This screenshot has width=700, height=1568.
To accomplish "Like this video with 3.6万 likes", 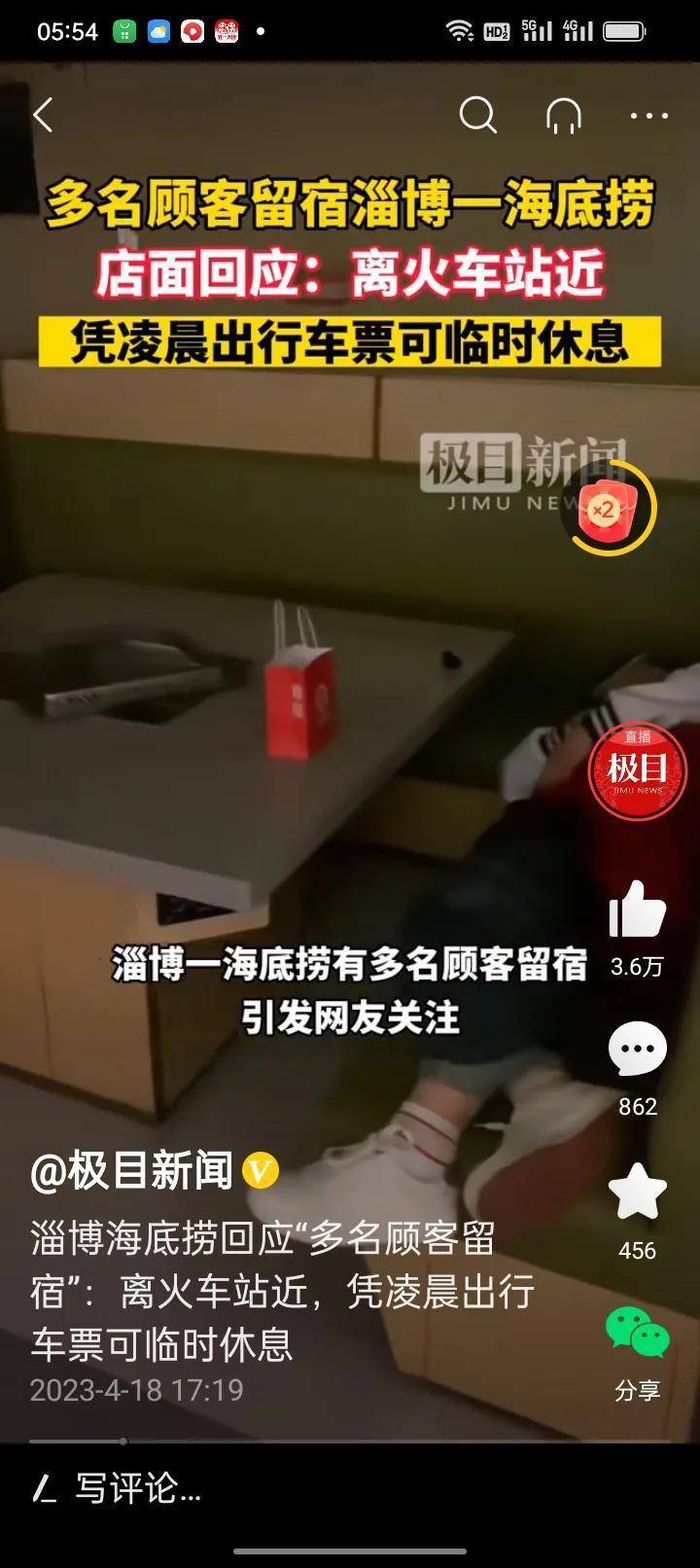I will coord(637,910).
